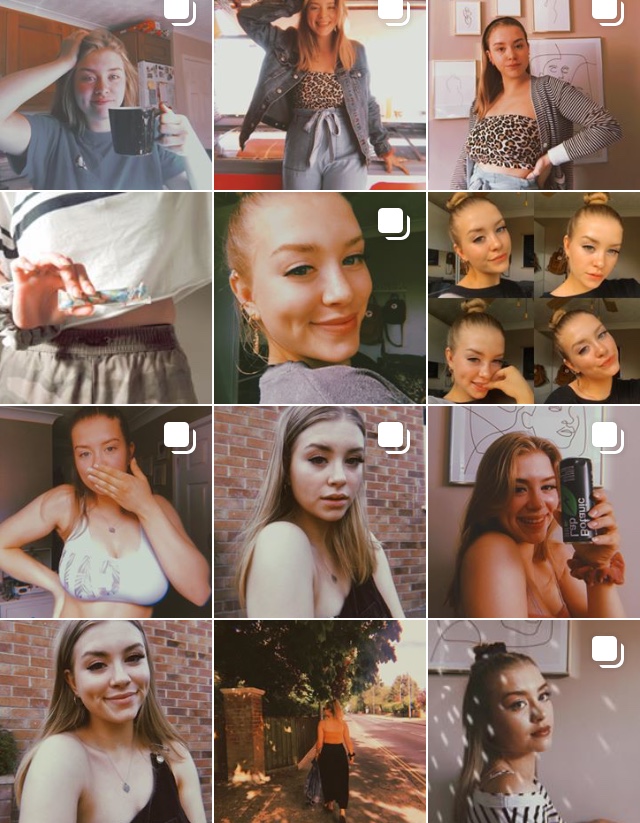640x823 pixels.
Task: Open the smiling brick wall portrait without carousel icon
Action: click(x=105, y=722)
